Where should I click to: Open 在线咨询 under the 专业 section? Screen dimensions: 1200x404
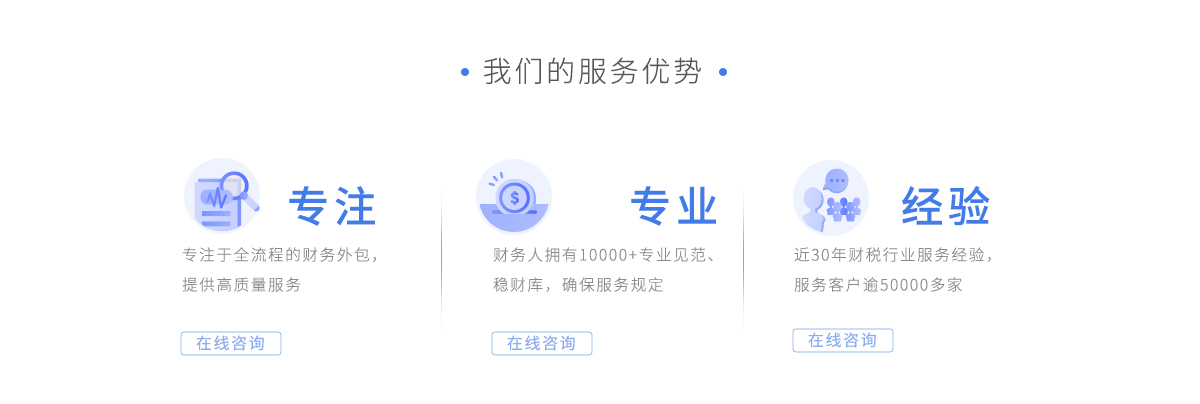click(542, 343)
